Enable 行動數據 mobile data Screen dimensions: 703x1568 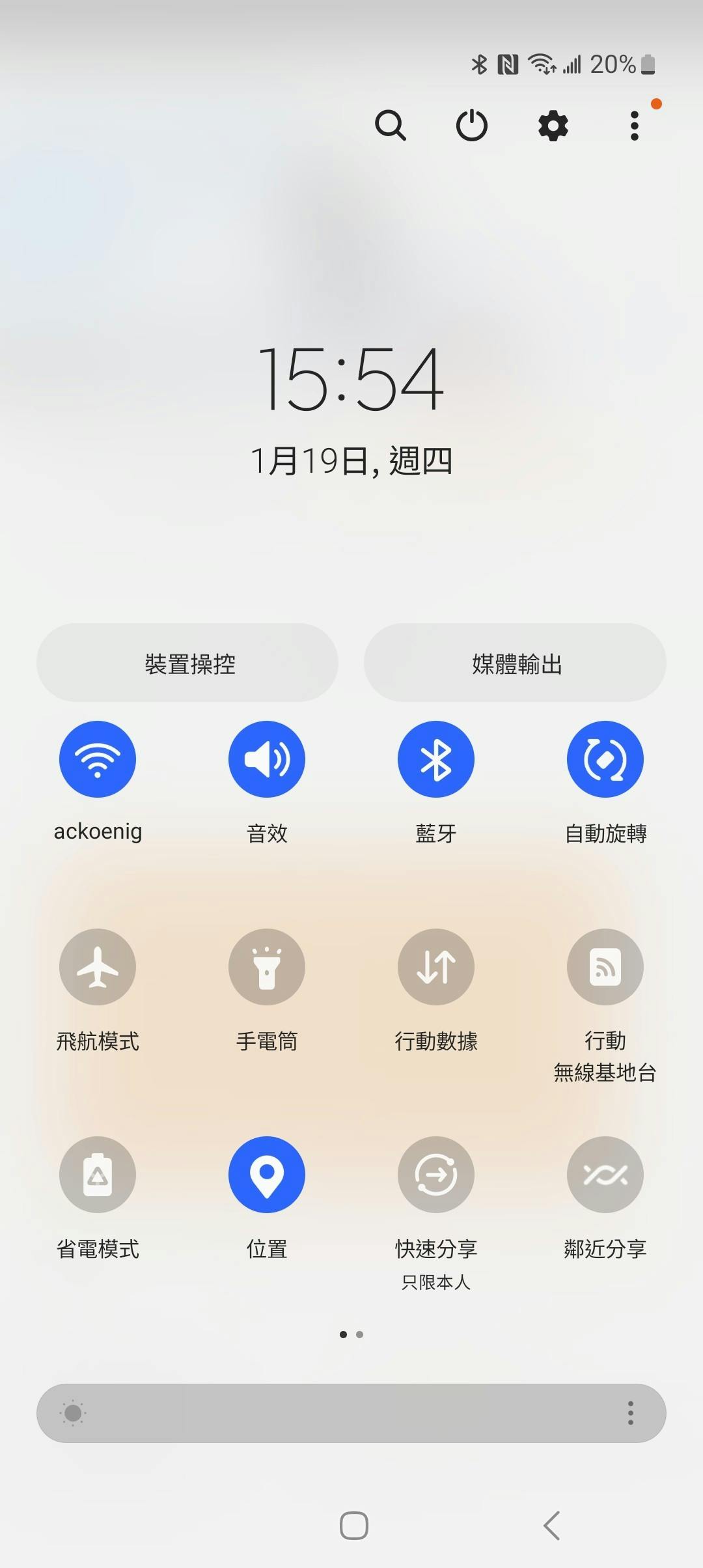(436, 967)
